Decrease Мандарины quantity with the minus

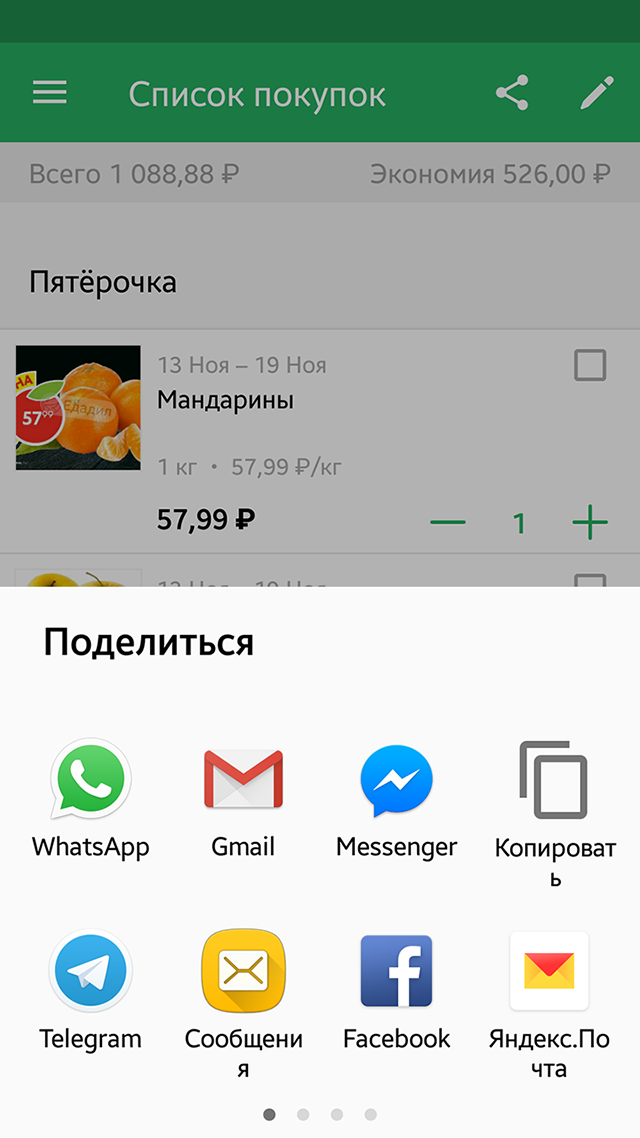click(447, 522)
